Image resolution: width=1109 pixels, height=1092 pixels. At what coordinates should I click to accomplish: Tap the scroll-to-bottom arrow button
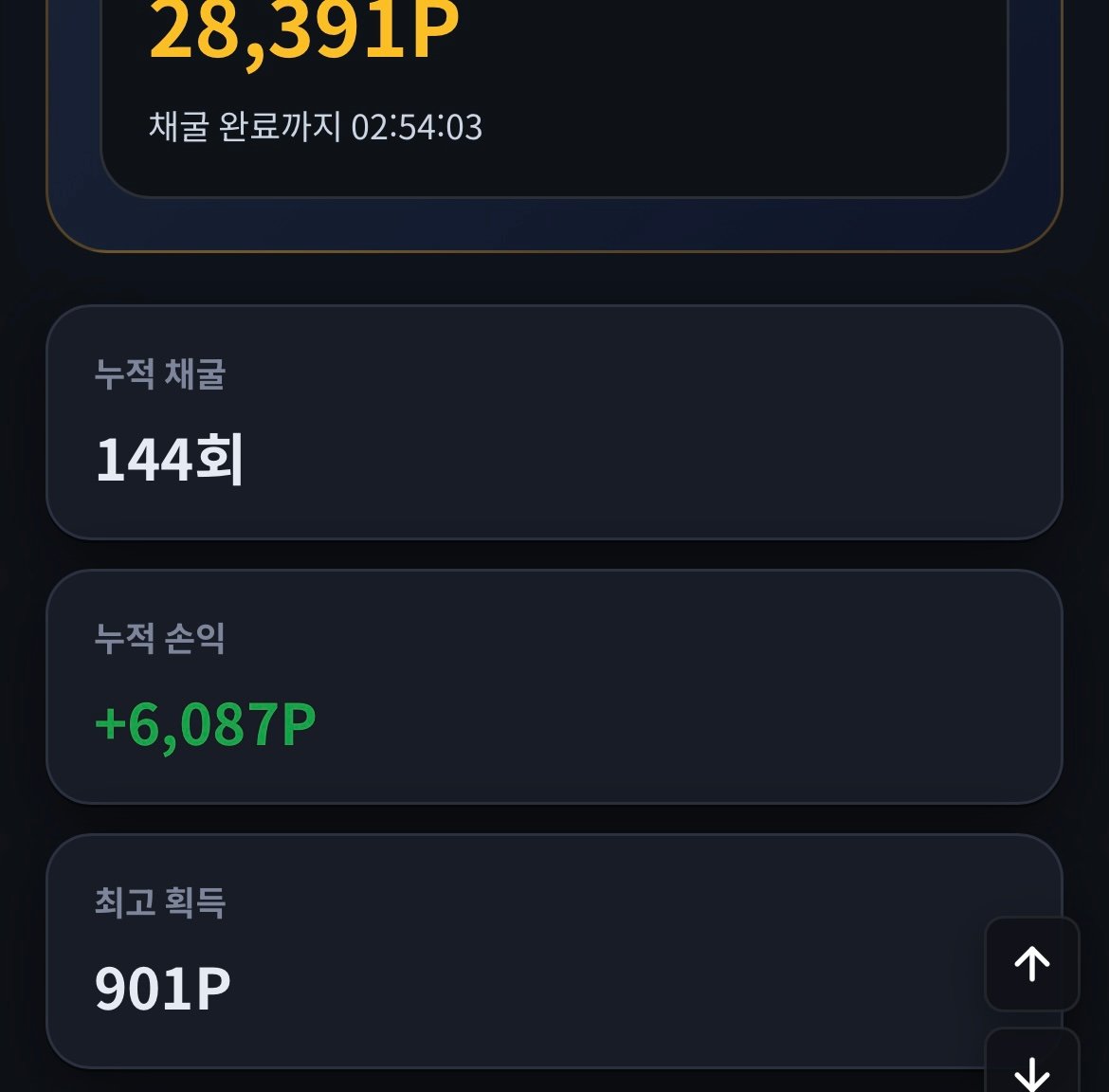point(1032,1060)
